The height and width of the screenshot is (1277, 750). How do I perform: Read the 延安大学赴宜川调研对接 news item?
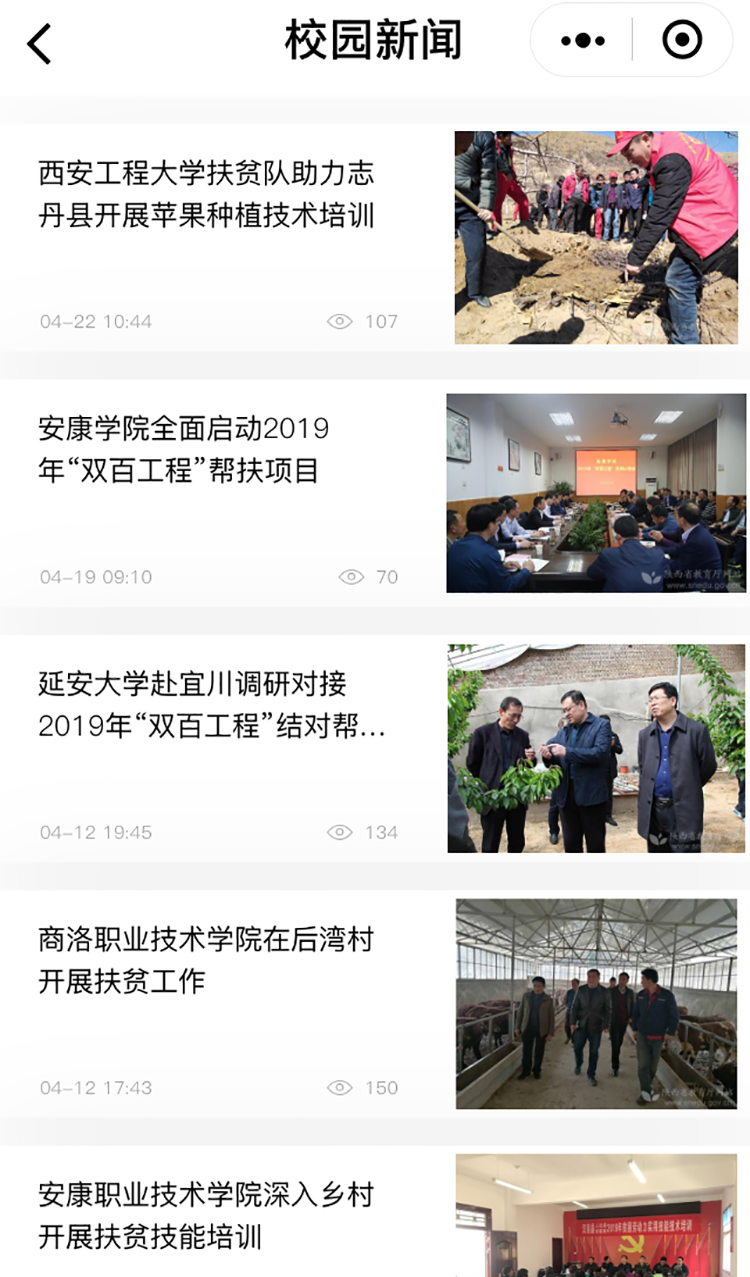(x=375, y=748)
